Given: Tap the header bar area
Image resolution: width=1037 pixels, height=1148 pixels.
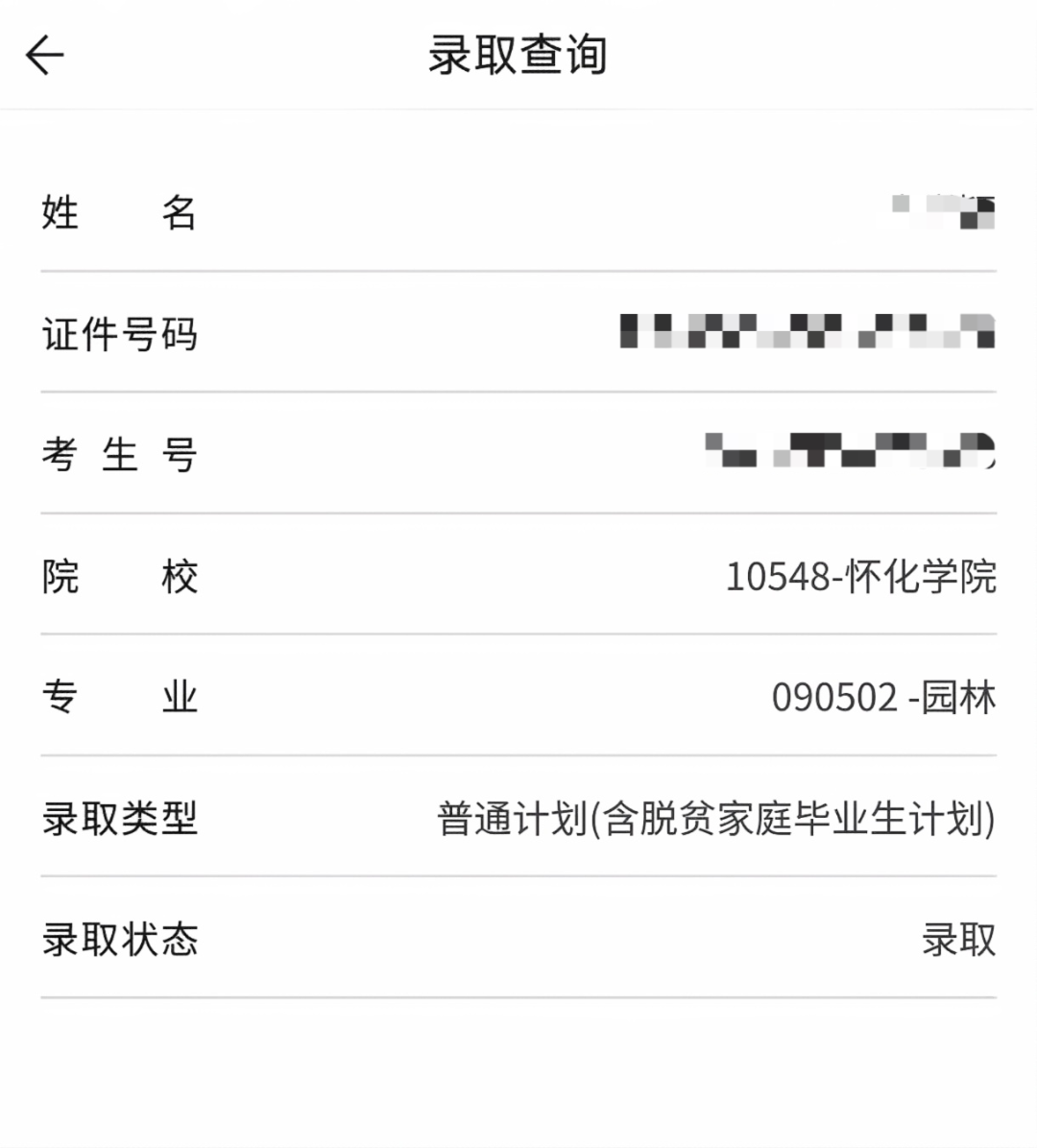Looking at the screenshot, I should (x=518, y=56).
